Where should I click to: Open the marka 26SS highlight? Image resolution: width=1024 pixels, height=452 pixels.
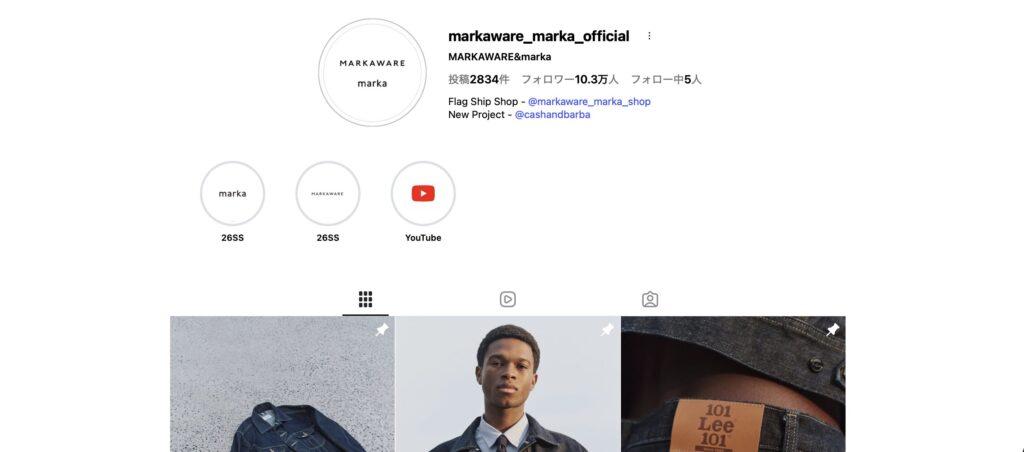point(232,194)
